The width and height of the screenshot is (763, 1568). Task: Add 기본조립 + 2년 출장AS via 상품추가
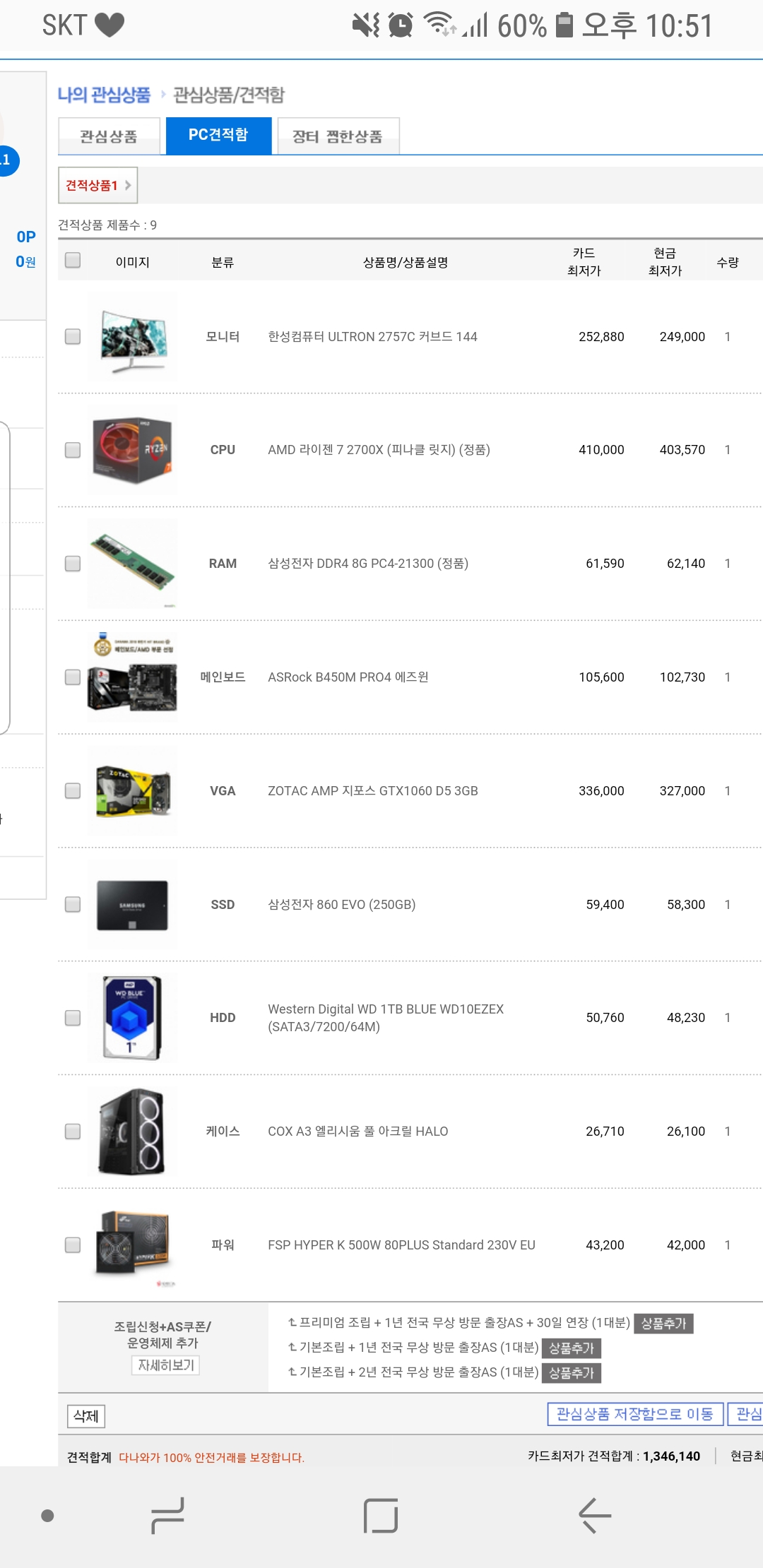tap(572, 1373)
